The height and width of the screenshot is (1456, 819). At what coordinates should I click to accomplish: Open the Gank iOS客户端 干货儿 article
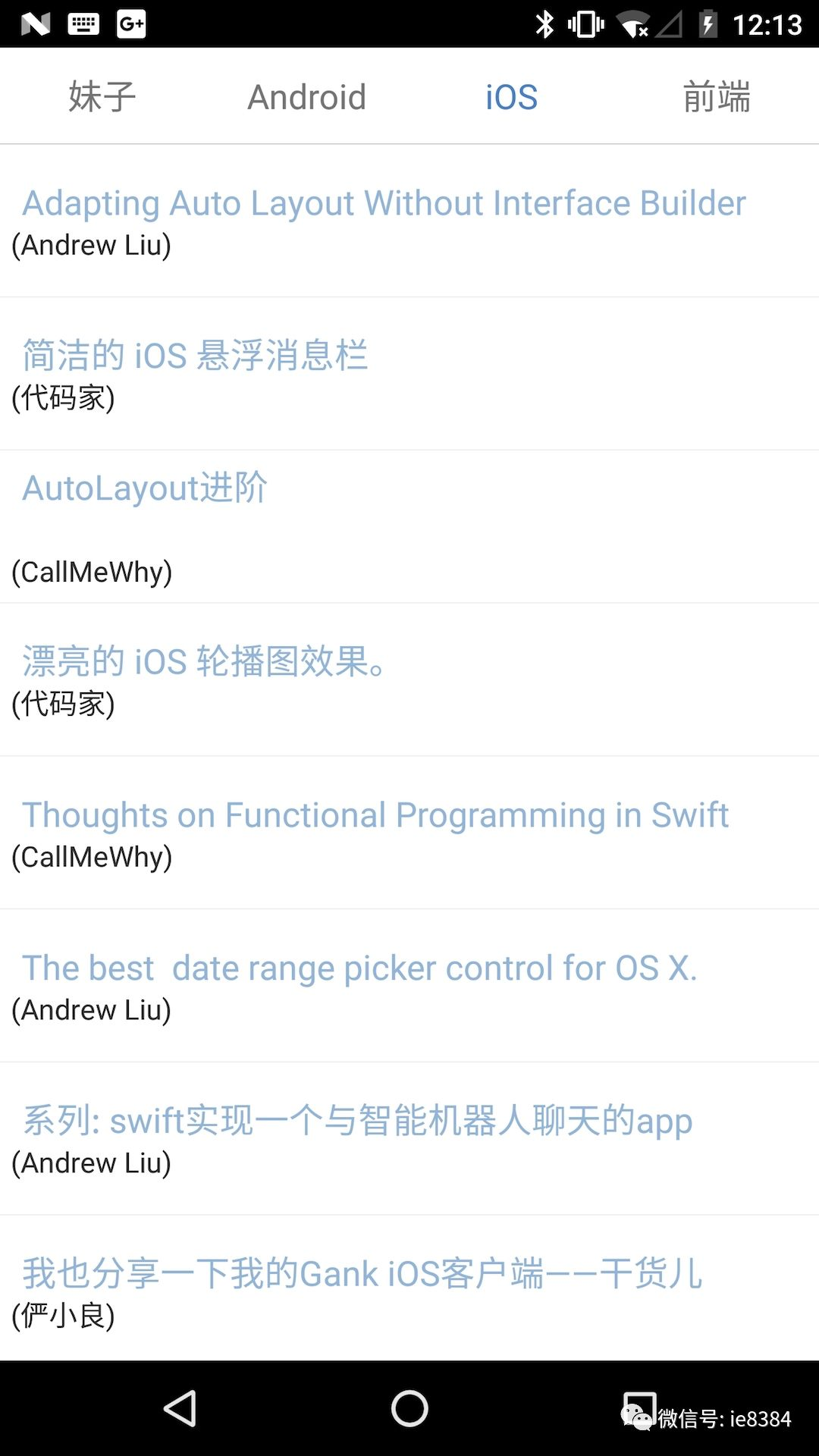[362, 1274]
